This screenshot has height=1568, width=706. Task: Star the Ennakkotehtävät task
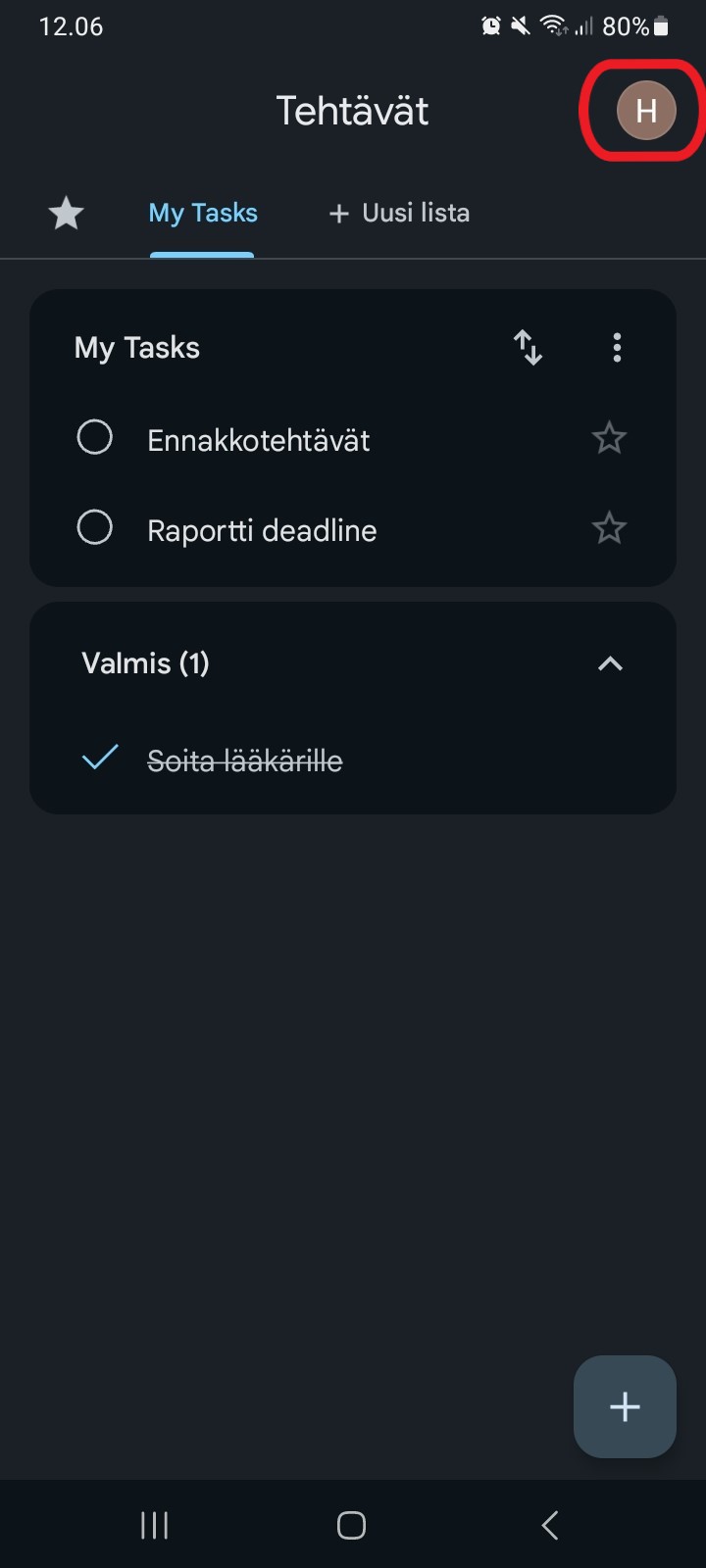[609, 438]
